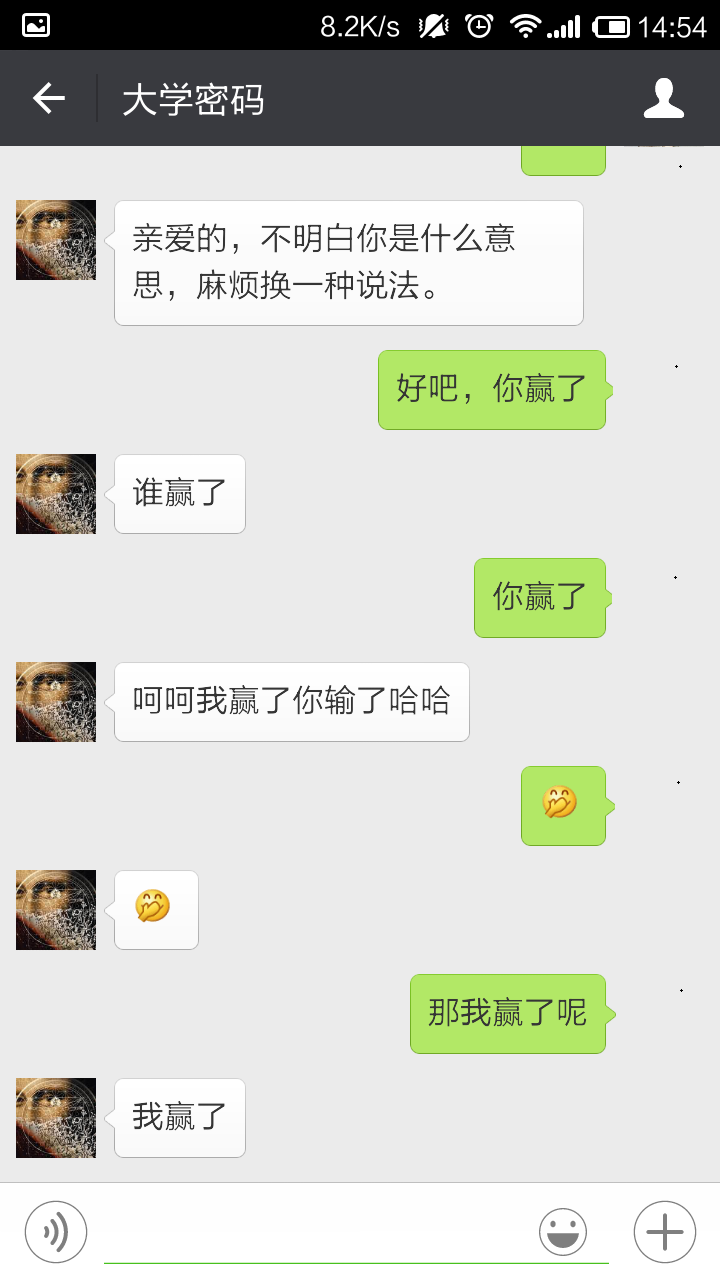Viewport: 720px width, 1280px height.
Task: Tap the avatar beside 呵呵我赢了你输了哈哈
Action: (56, 702)
